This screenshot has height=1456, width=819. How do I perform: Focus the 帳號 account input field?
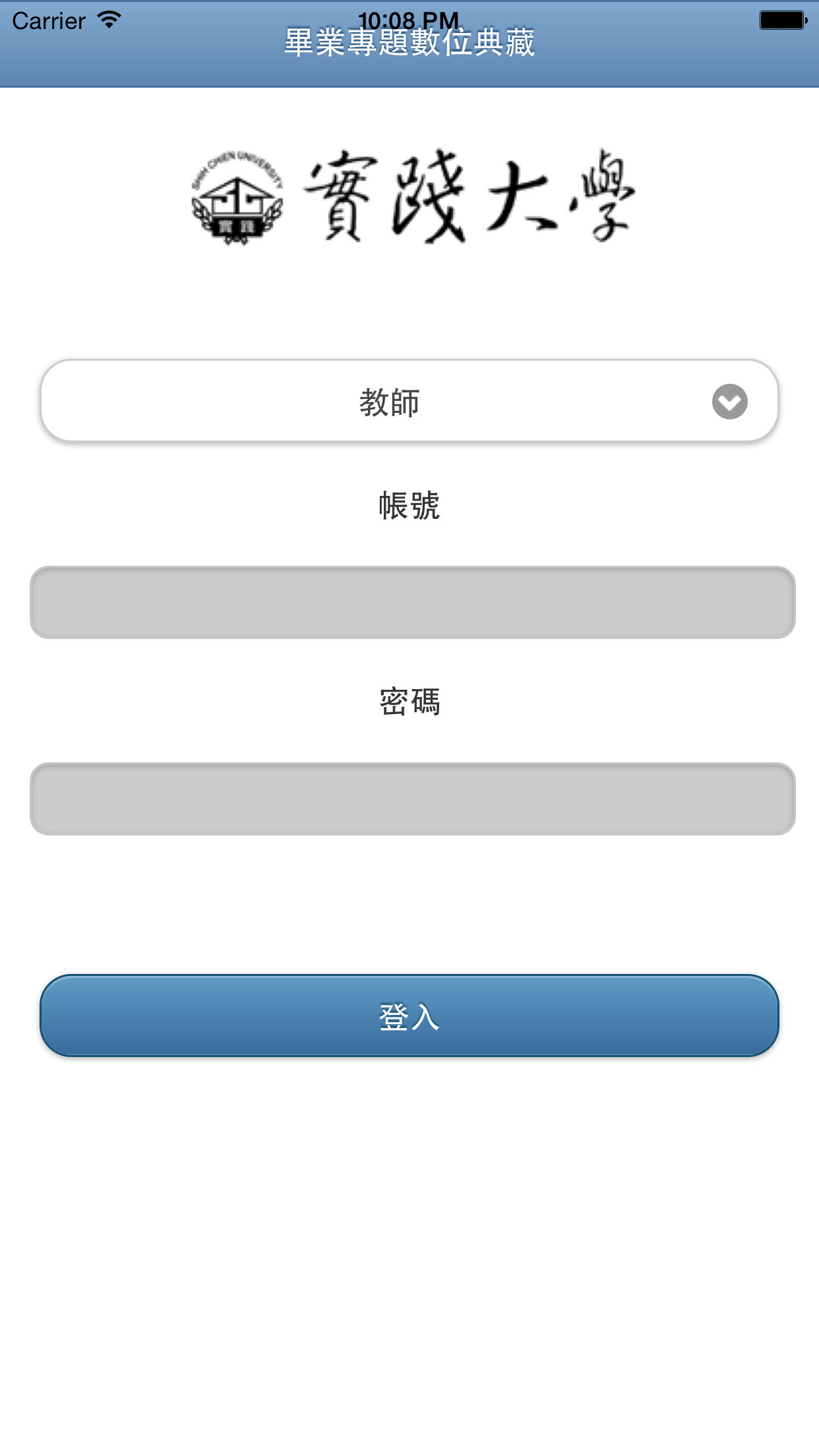(x=412, y=602)
